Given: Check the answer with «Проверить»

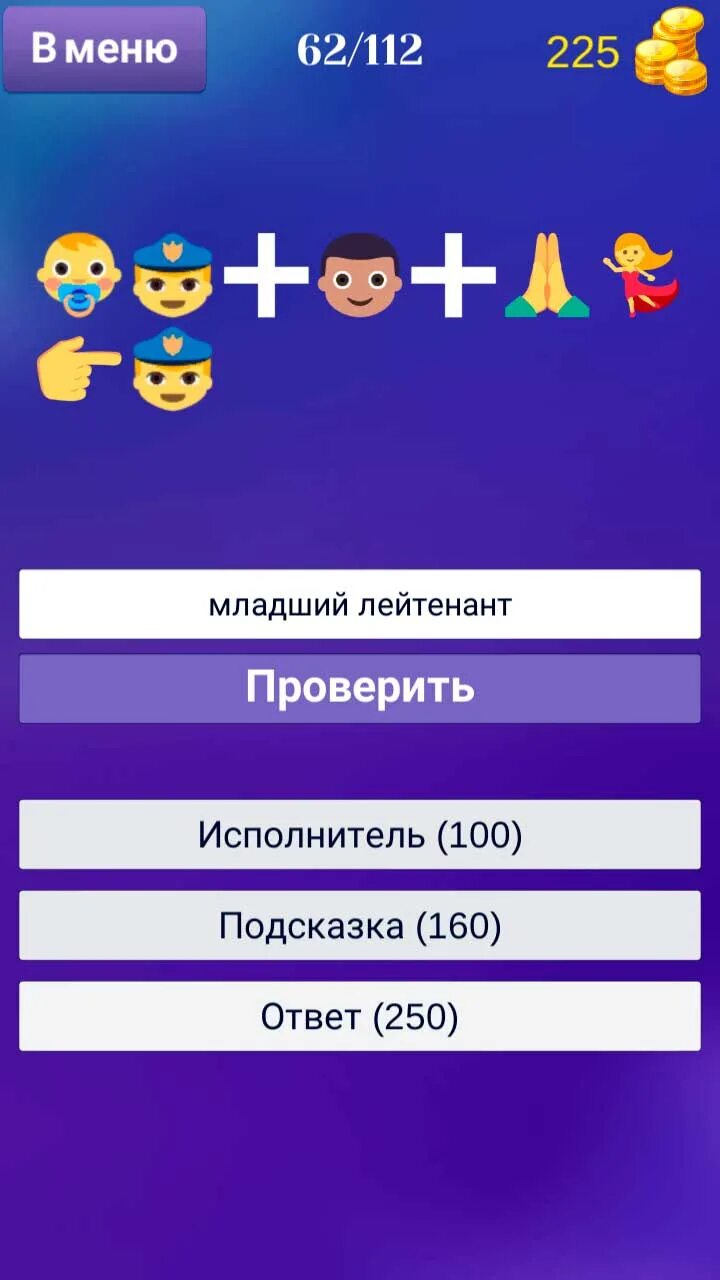Looking at the screenshot, I should [360, 688].
